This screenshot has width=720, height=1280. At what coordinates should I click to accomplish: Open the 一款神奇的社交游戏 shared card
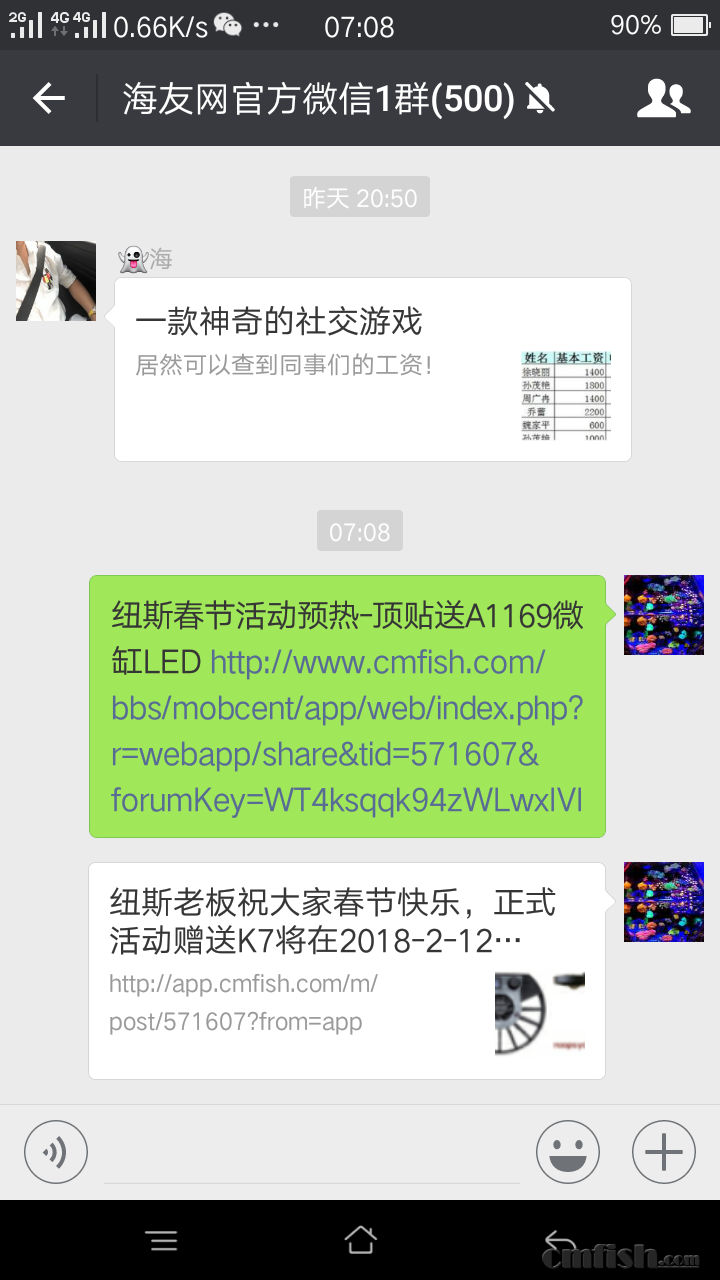(372, 369)
